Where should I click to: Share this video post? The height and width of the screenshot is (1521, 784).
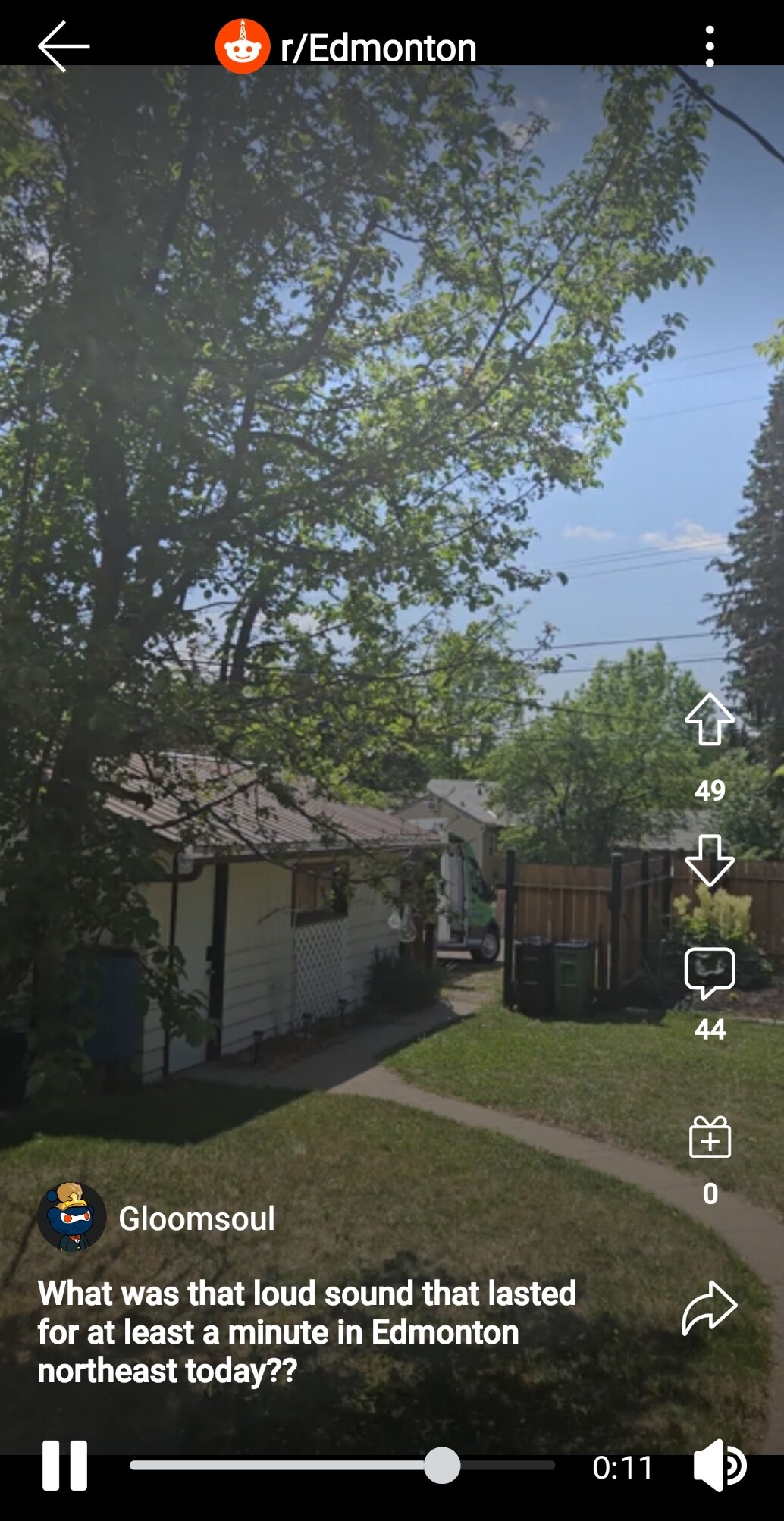[x=710, y=1308]
